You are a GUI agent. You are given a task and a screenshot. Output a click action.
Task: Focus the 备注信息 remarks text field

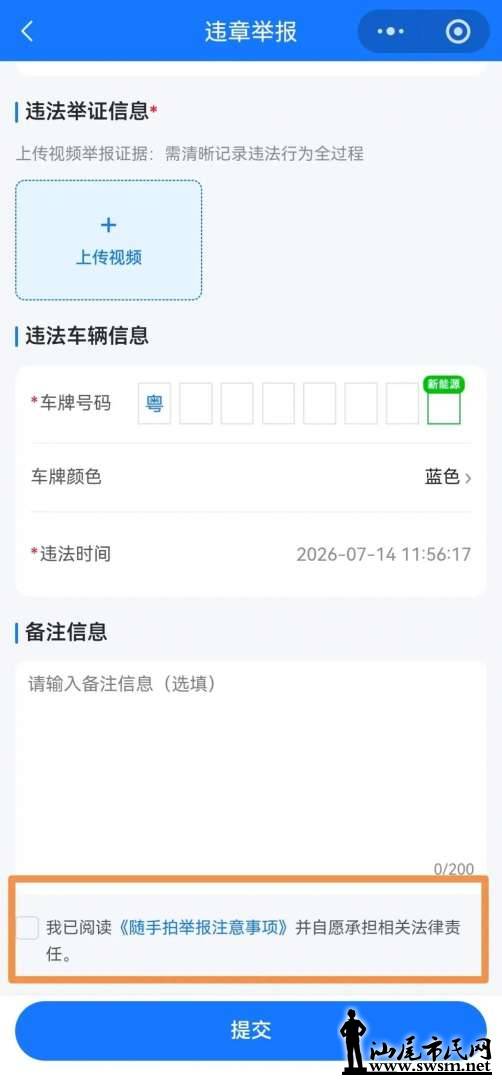(251, 768)
